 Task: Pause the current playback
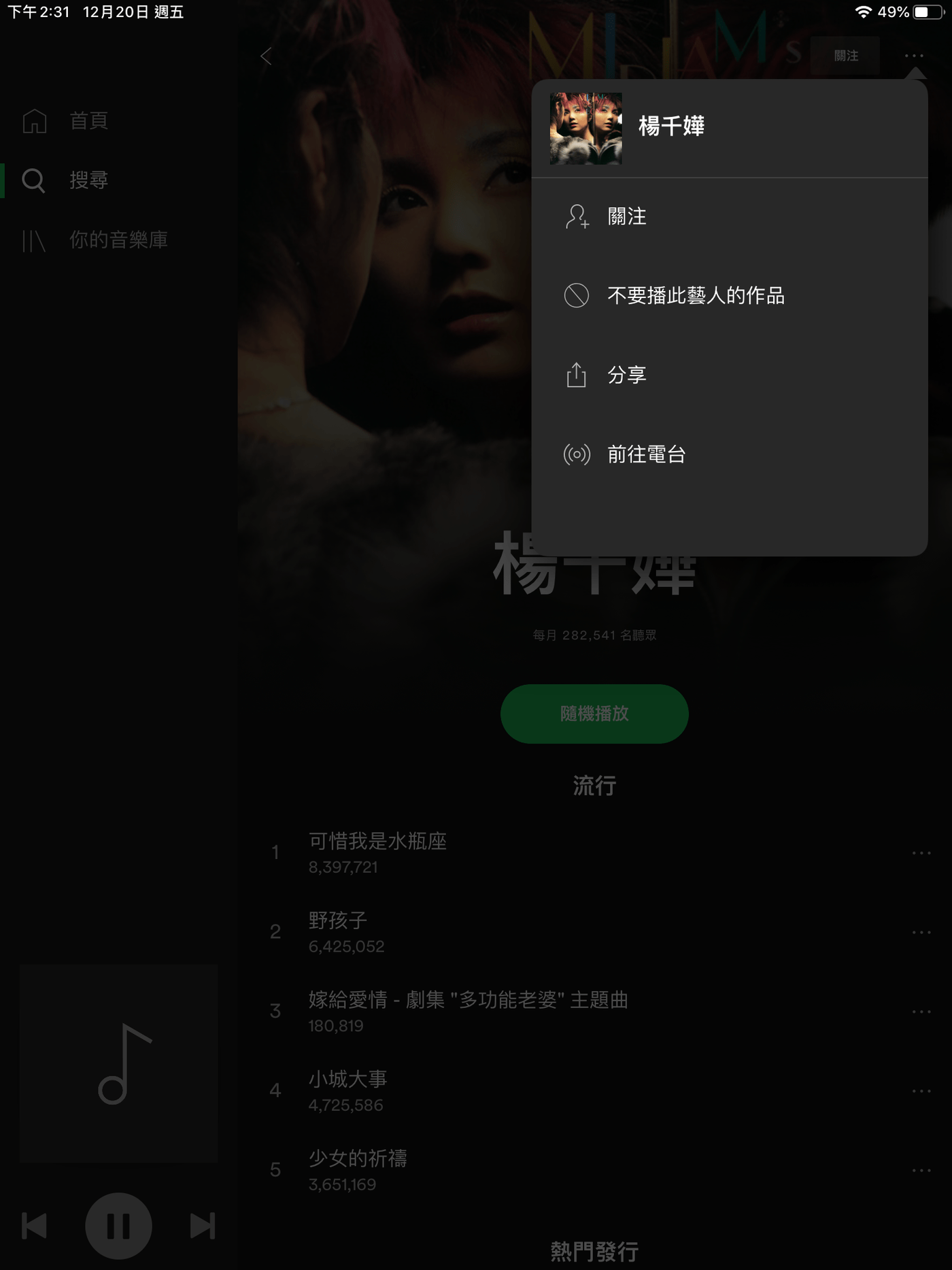tap(118, 1226)
